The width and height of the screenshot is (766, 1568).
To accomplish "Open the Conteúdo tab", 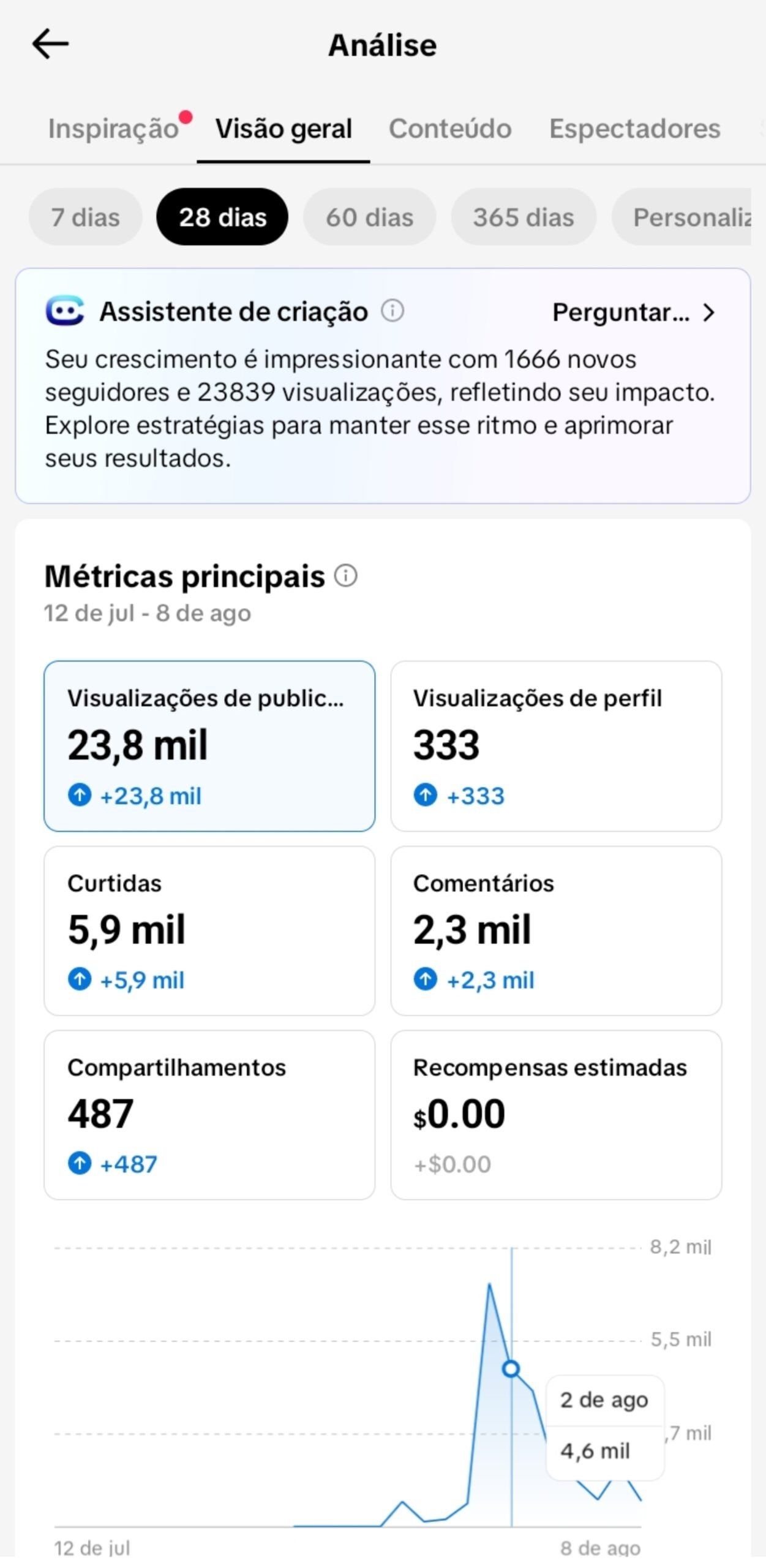I will point(450,129).
